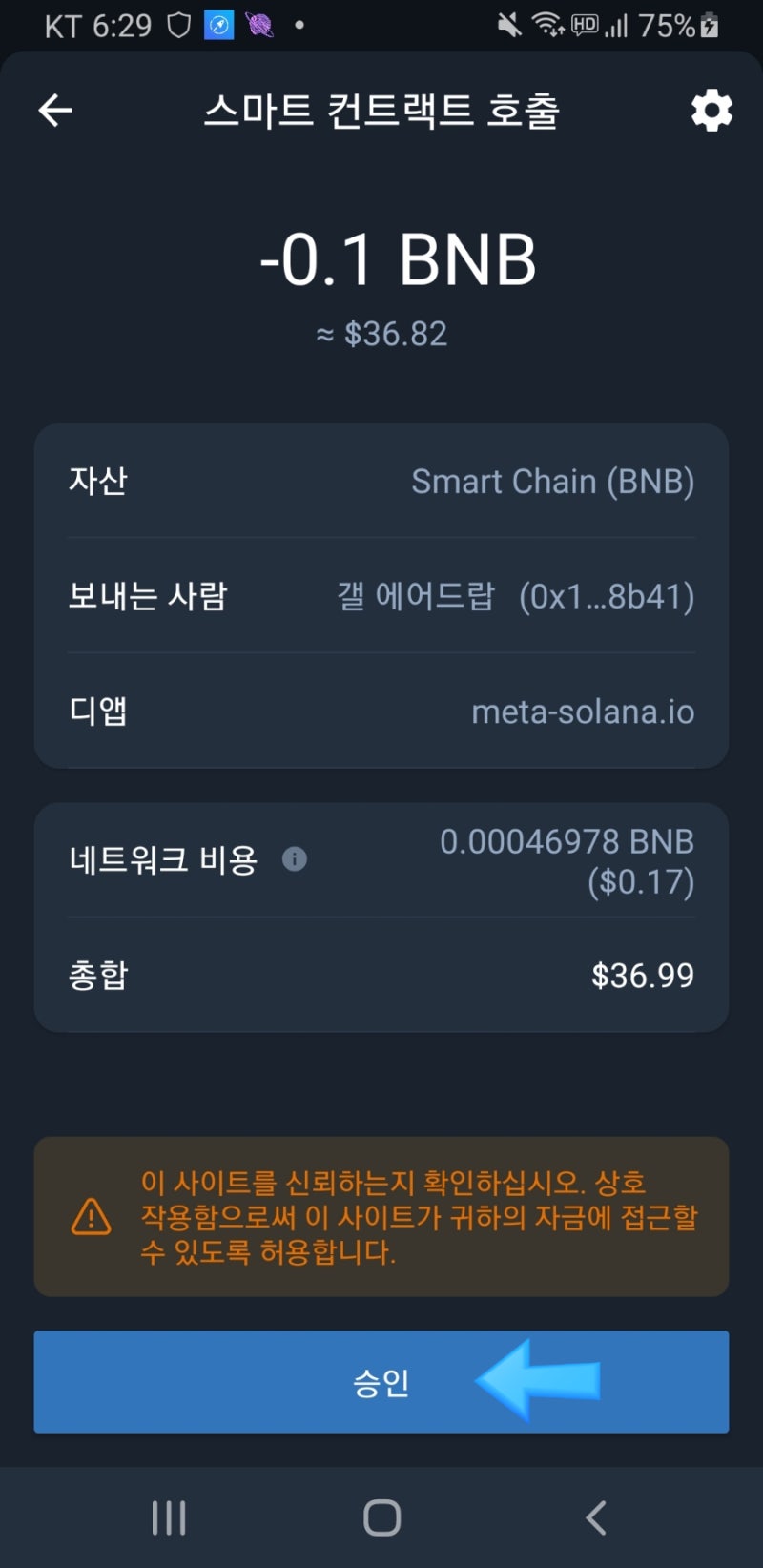Click the info icon beside 네트워크 비용
The height and width of the screenshot is (1568, 763).
pos(294,859)
